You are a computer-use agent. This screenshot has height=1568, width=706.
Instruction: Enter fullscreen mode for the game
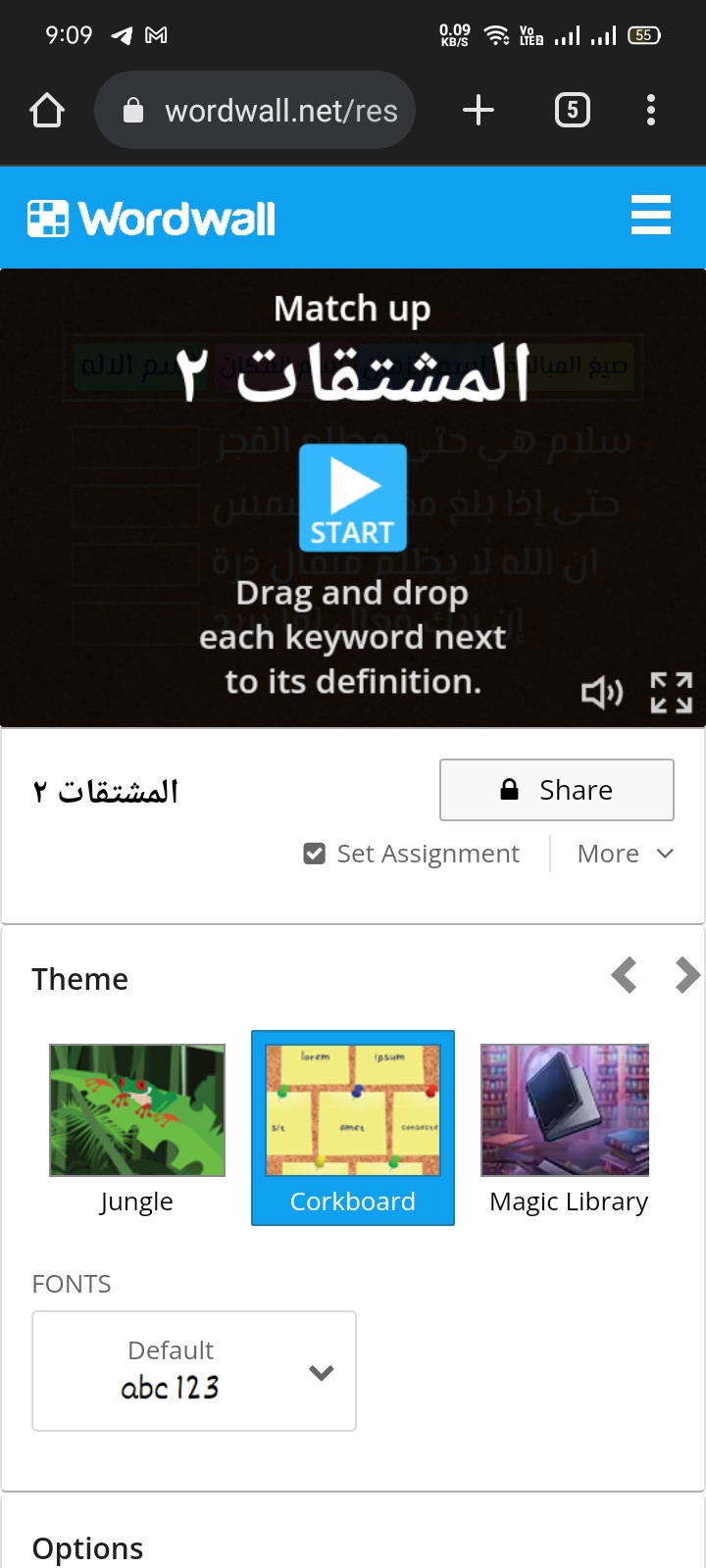point(672,693)
